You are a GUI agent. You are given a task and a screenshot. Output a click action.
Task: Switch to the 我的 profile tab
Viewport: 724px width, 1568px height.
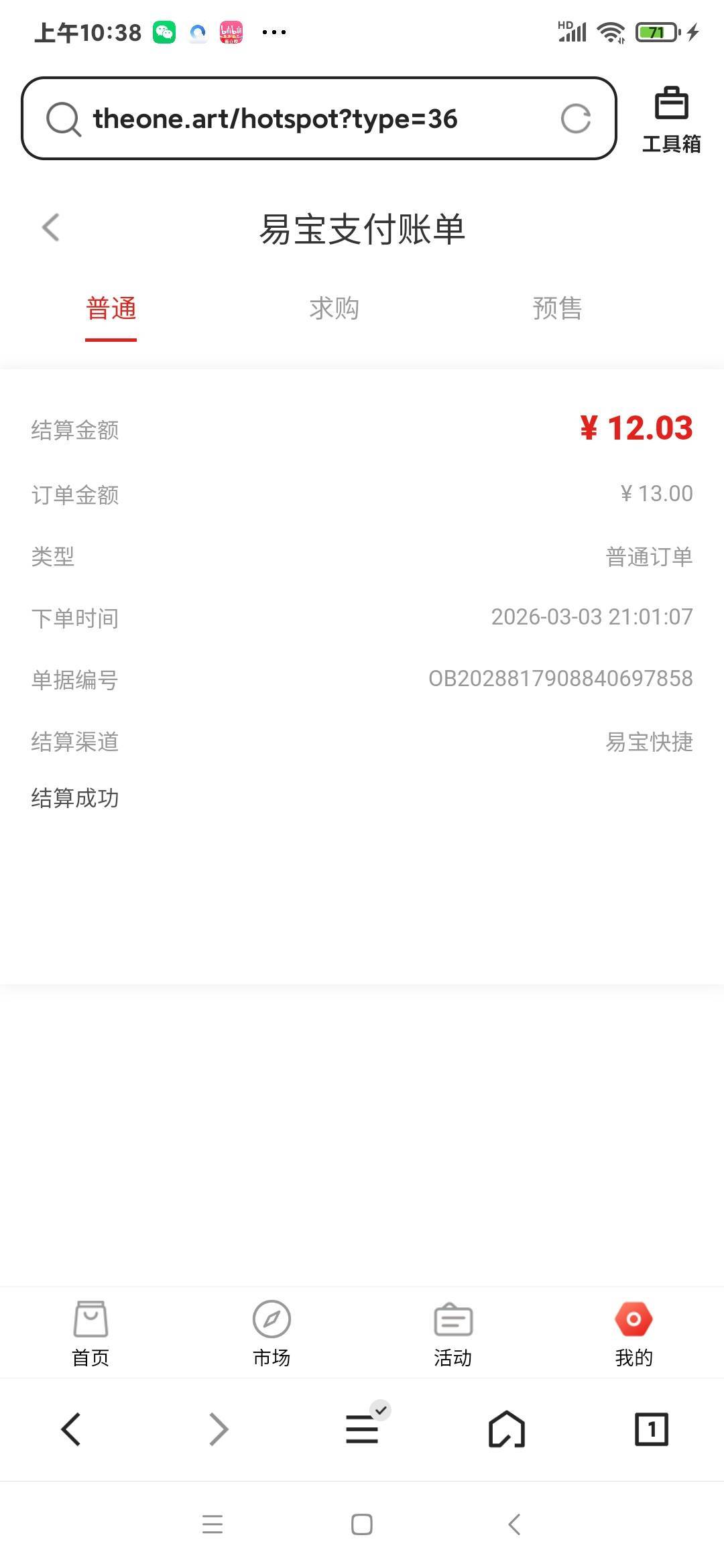(x=633, y=1333)
